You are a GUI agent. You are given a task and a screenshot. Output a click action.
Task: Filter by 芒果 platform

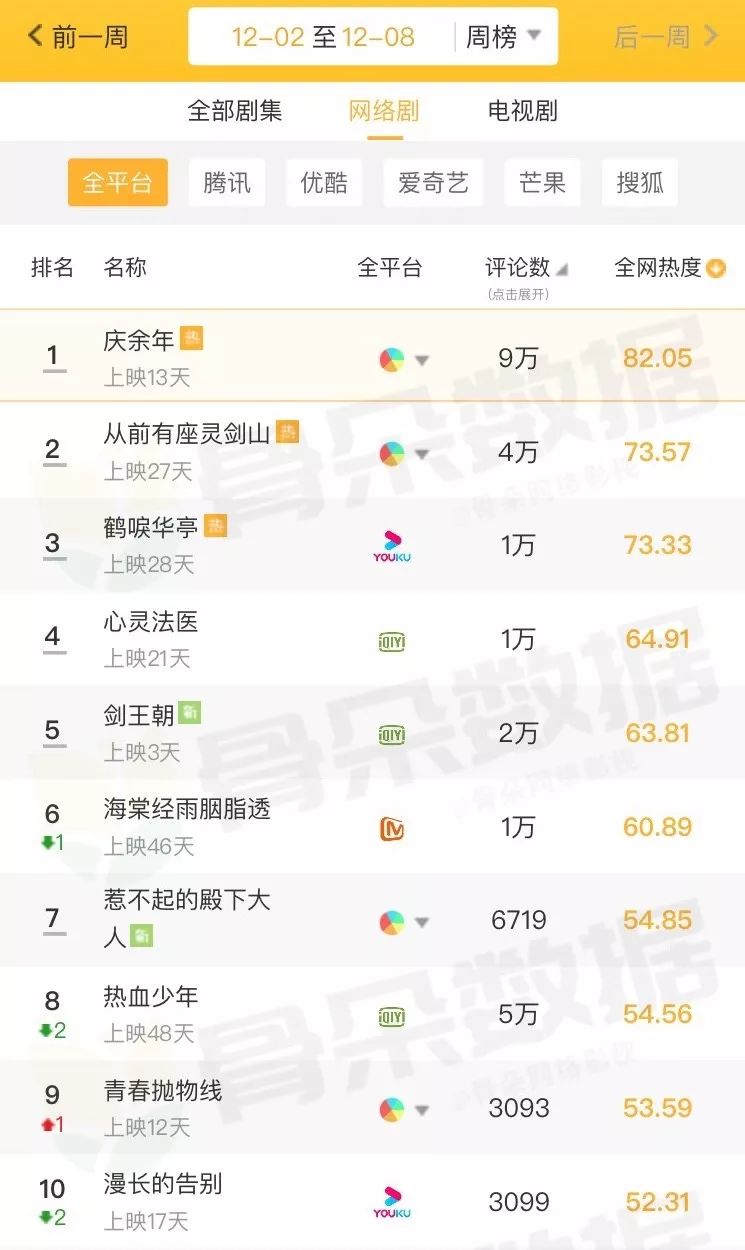tap(543, 183)
